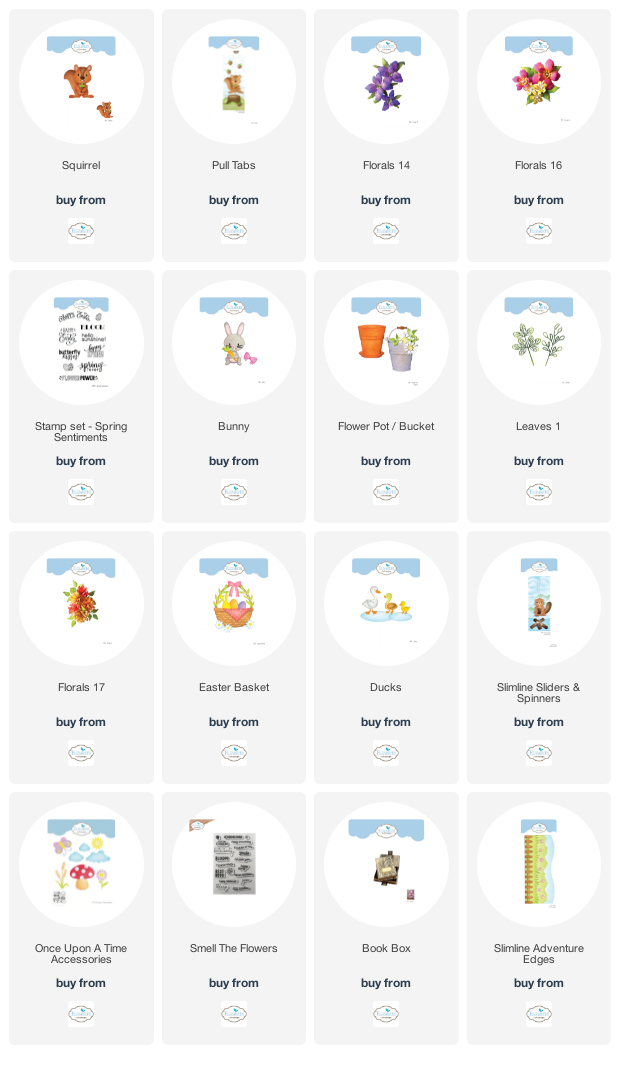Select the Florals 17 product
The image size is (620, 1066).
pos(81,657)
